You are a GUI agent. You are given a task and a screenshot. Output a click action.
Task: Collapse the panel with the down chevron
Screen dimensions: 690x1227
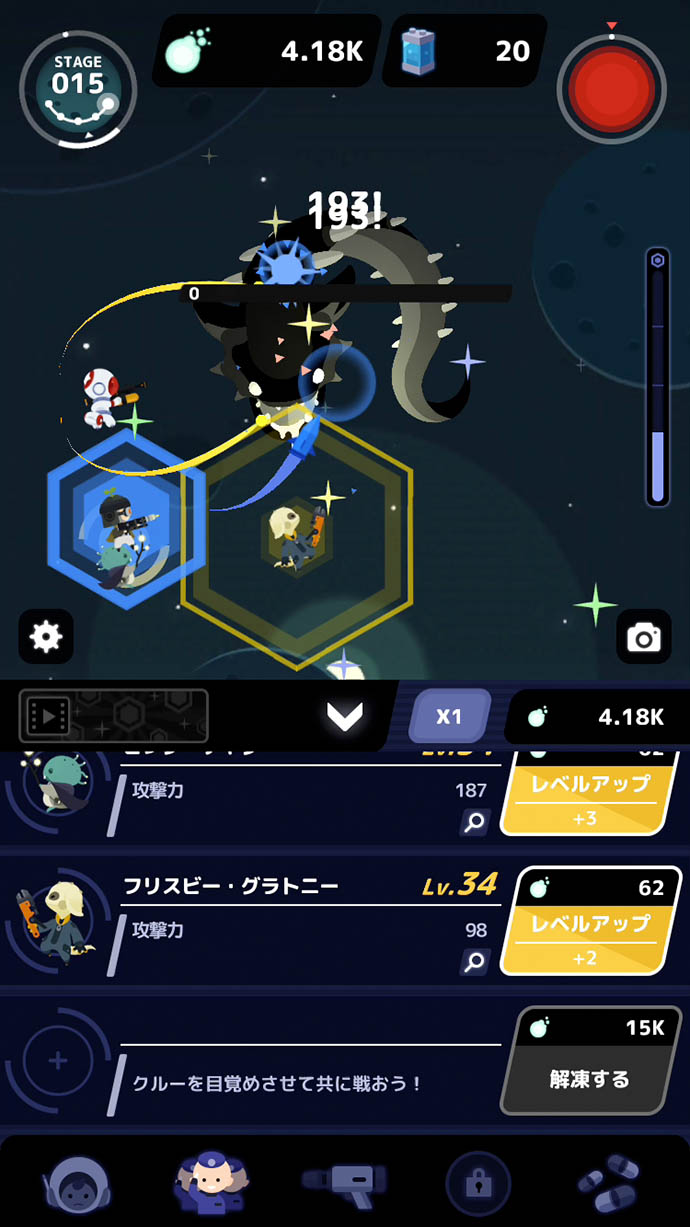pos(344,715)
